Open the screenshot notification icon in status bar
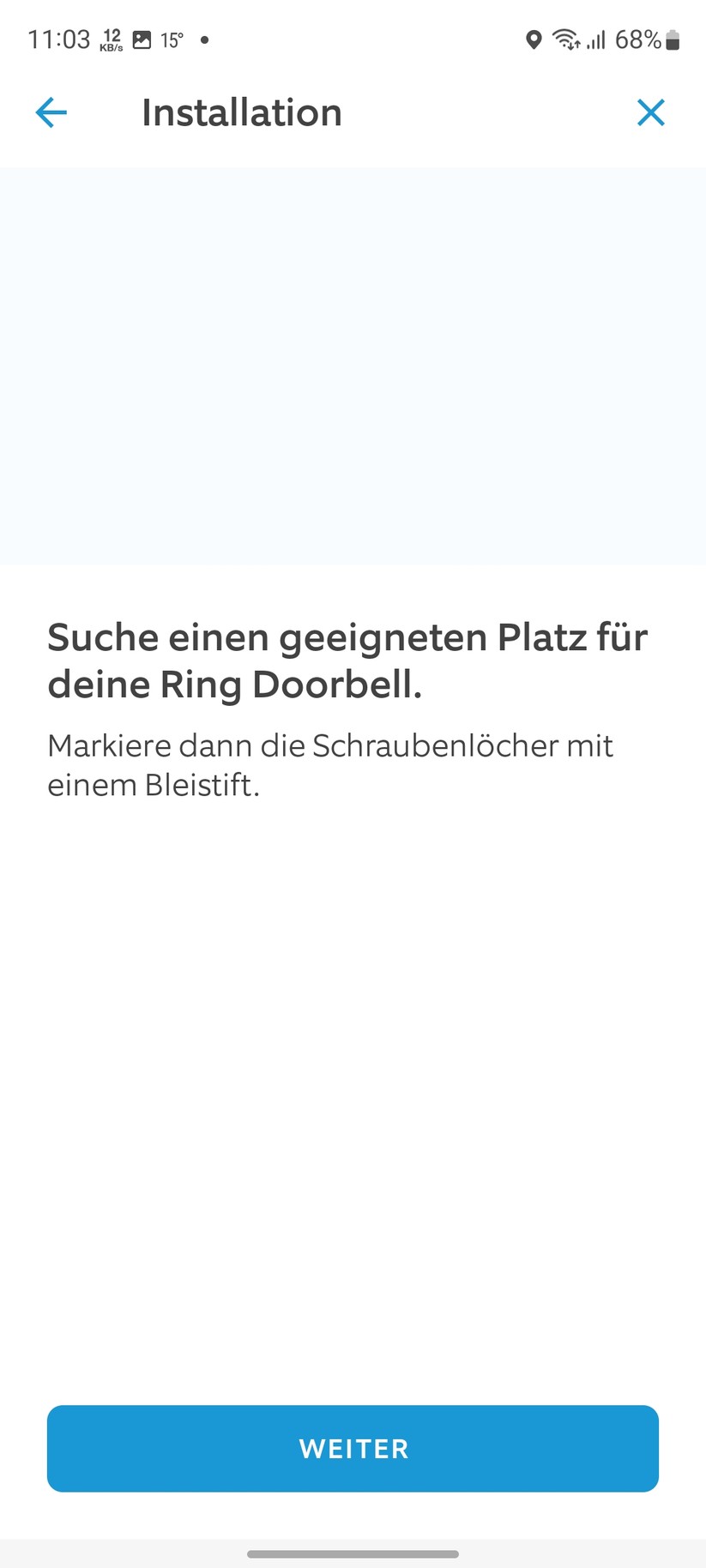This screenshot has height=1568, width=706. 142,39
